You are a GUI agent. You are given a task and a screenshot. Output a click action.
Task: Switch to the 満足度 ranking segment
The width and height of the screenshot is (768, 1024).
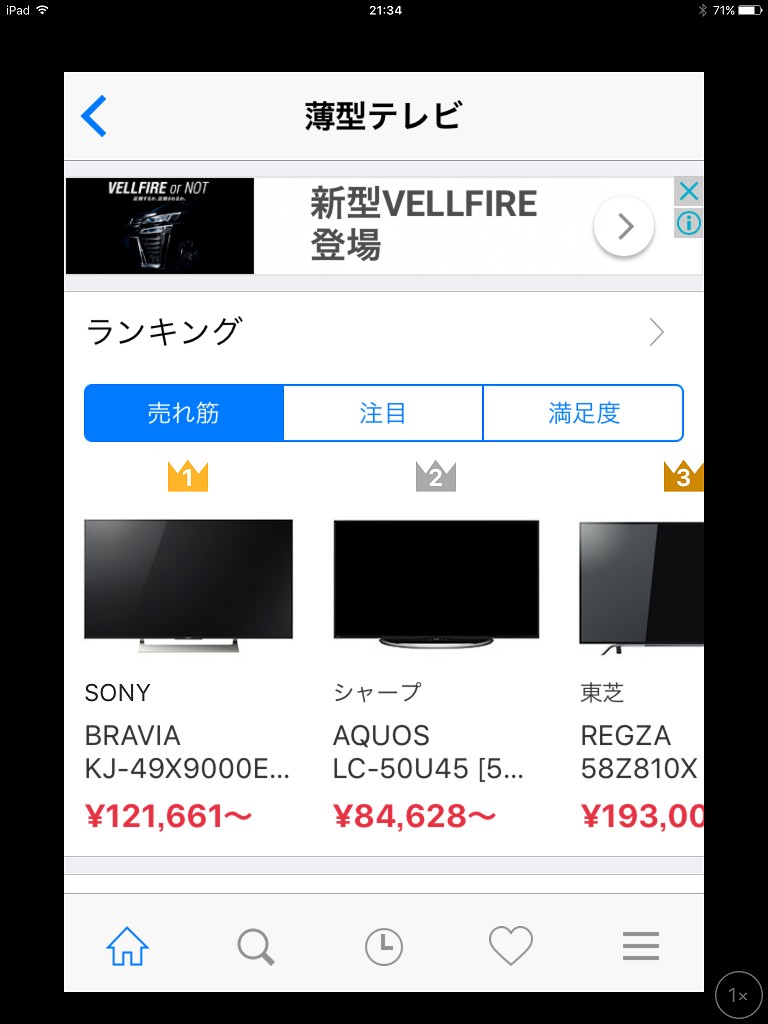coord(584,413)
